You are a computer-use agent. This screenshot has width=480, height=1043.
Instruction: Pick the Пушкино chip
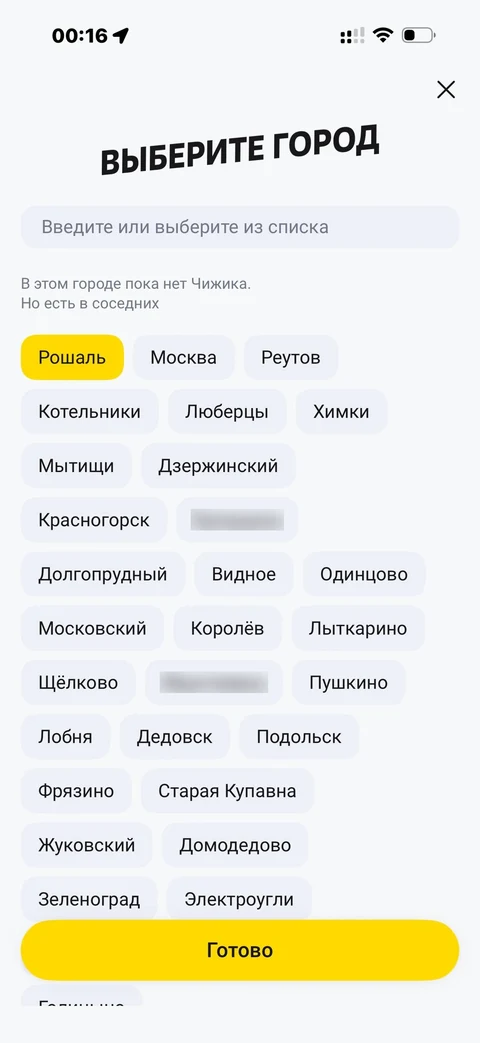click(x=348, y=682)
